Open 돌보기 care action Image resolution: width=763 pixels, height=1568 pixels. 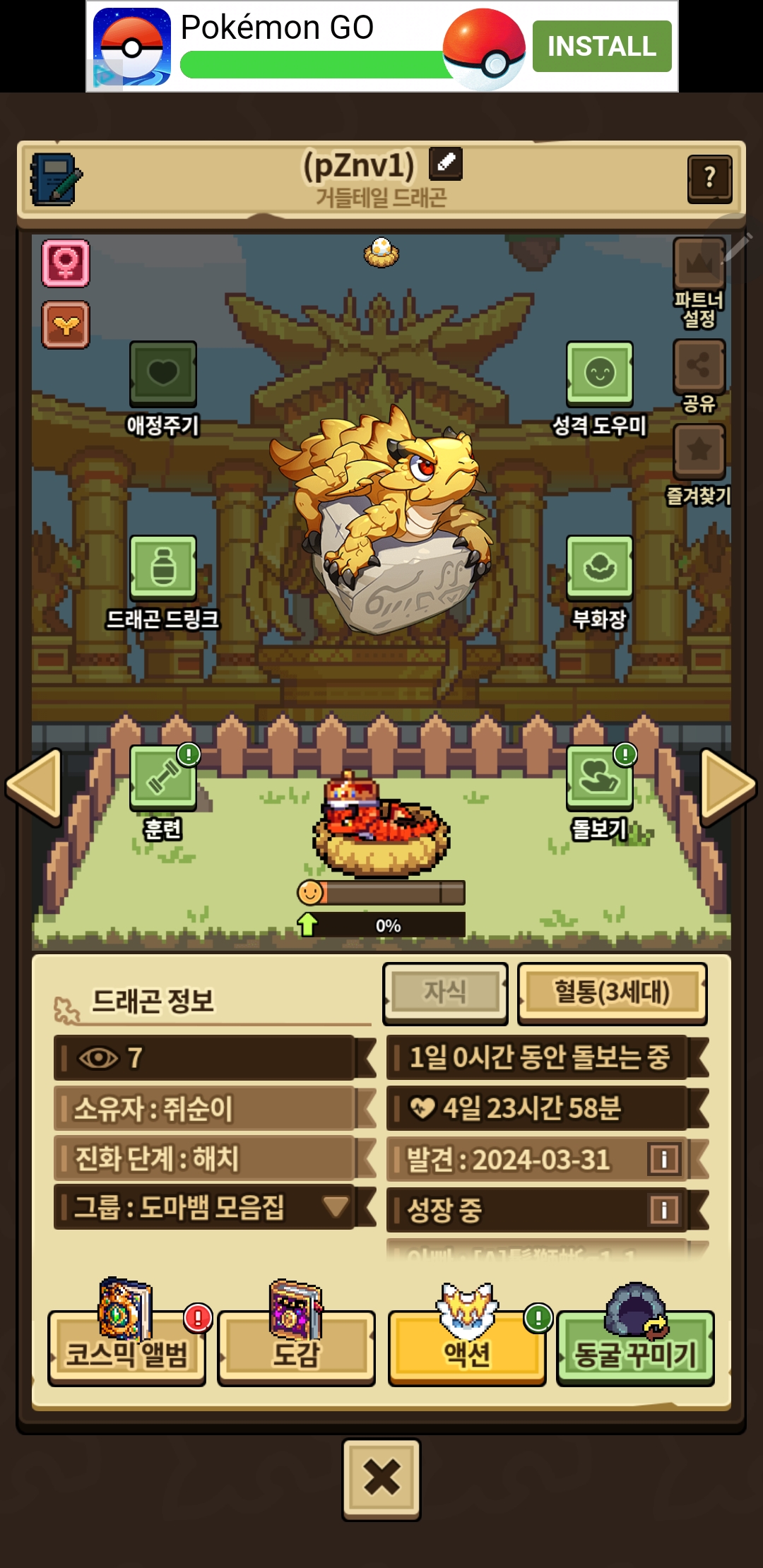[x=600, y=778]
